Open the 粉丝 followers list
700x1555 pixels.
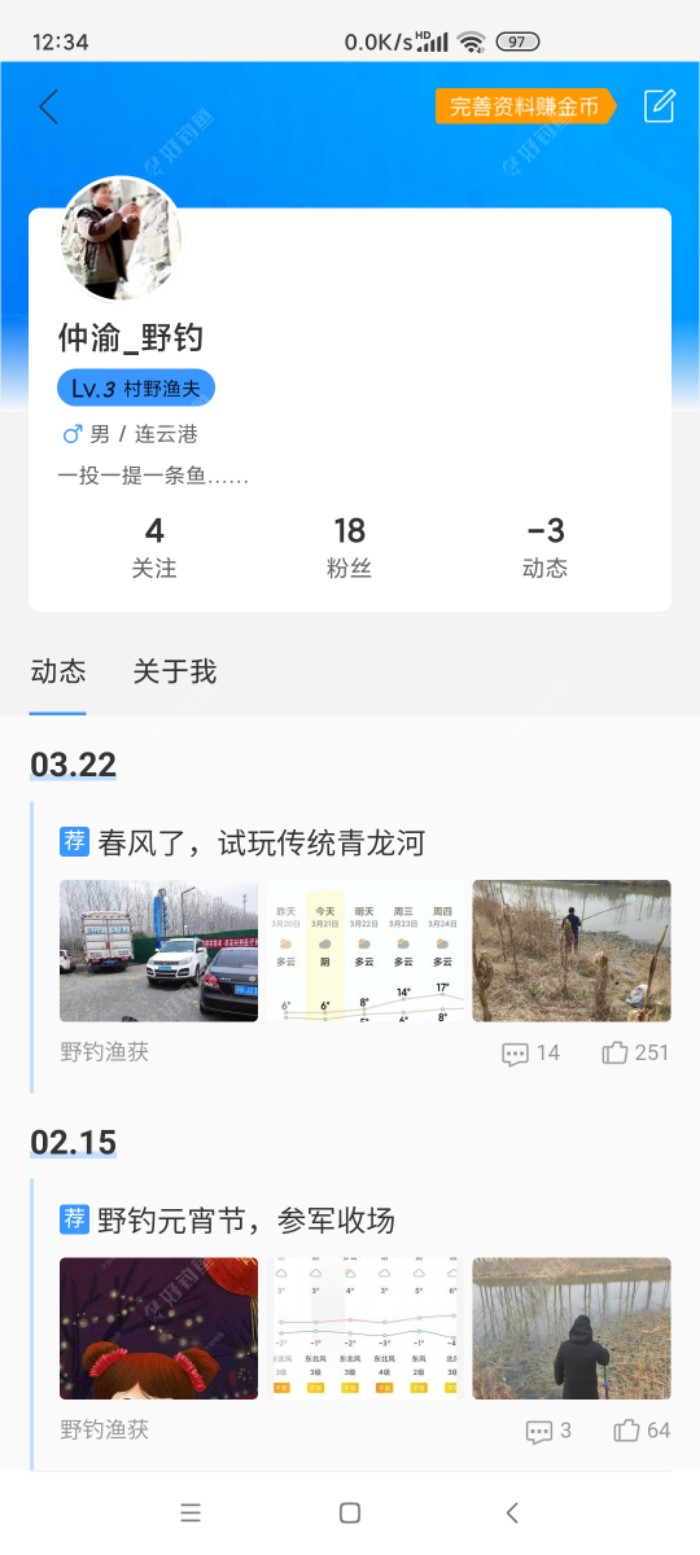pyautogui.click(x=349, y=547)
